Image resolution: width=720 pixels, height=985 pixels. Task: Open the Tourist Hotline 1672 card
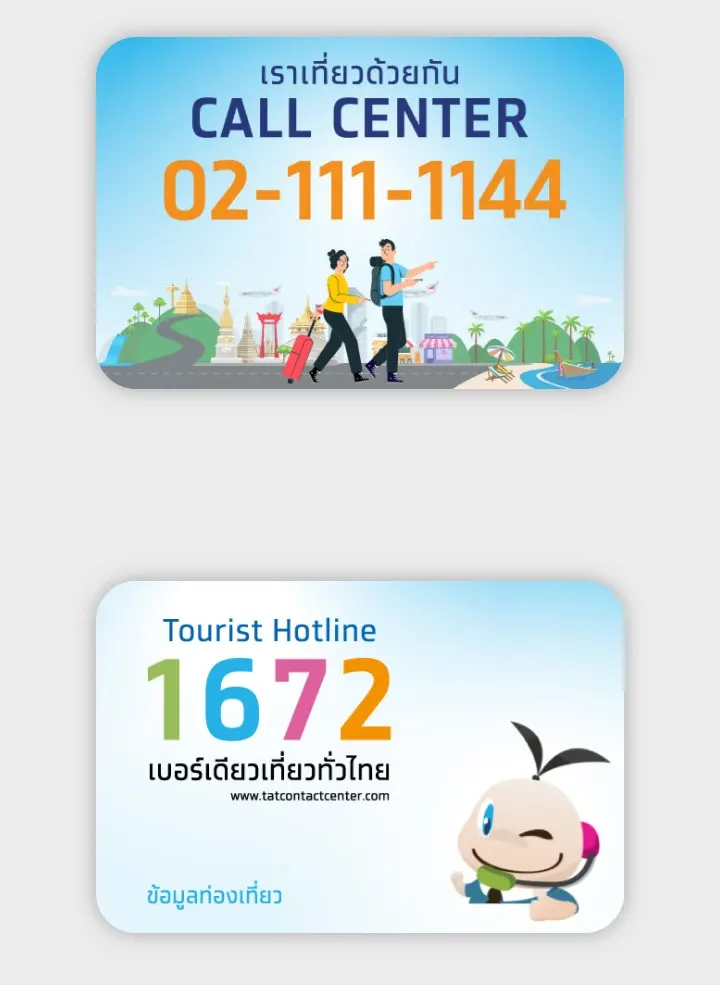pos(360,756)
